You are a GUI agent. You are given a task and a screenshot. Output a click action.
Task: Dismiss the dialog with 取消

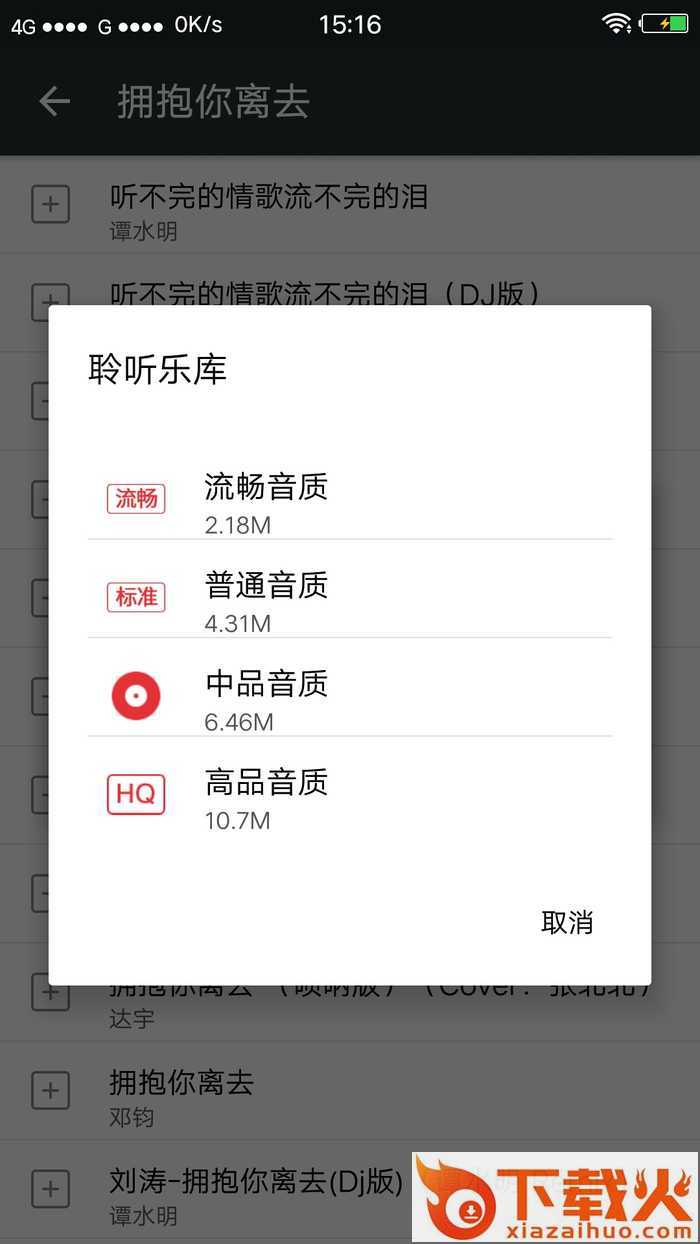(x=567, y=922)
